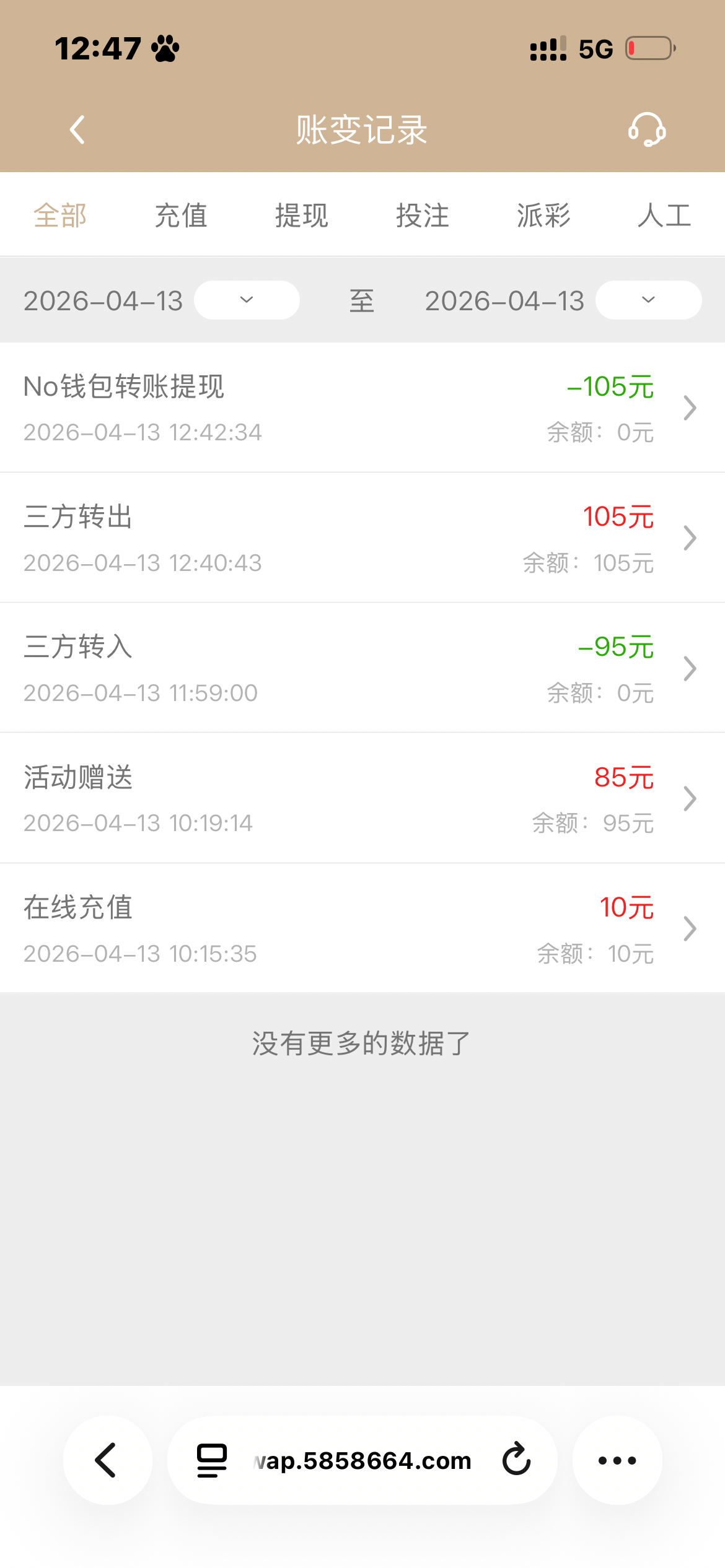Viewport: 725px width, 1568px height.
Task: Tap the browser back button
Action: [x=107, y=1460]
